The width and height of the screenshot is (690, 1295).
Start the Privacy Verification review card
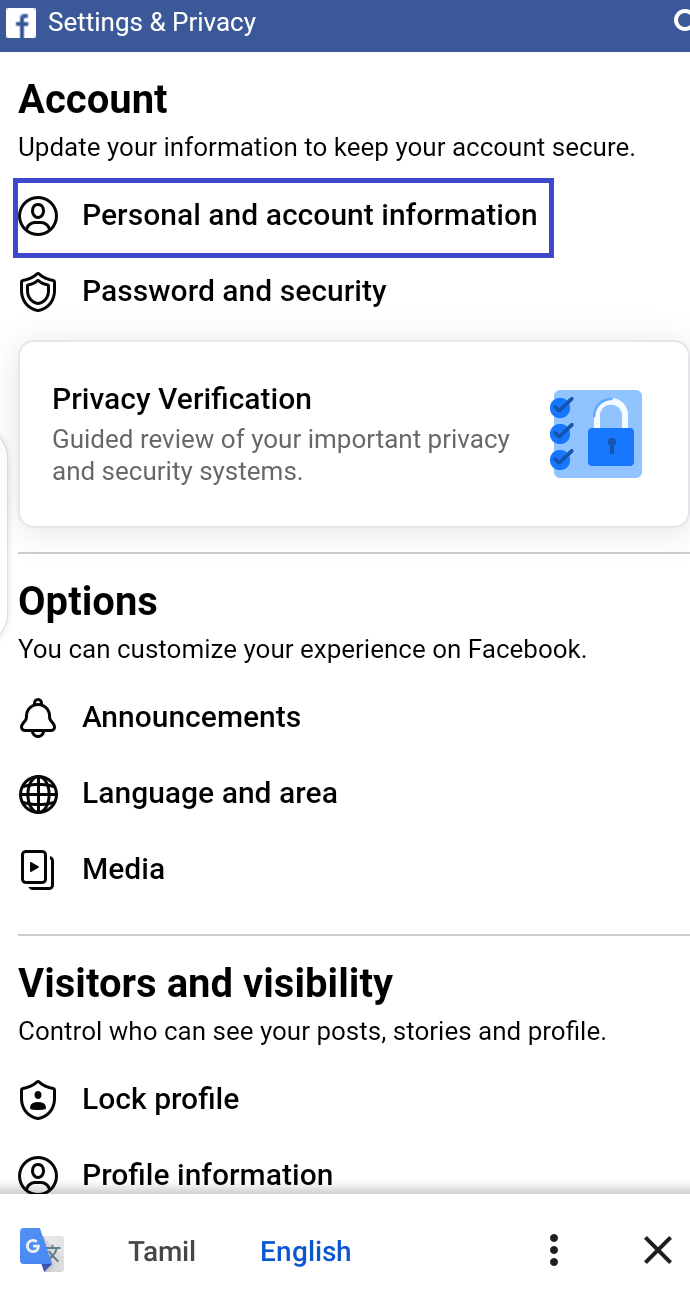coord(354,434)
